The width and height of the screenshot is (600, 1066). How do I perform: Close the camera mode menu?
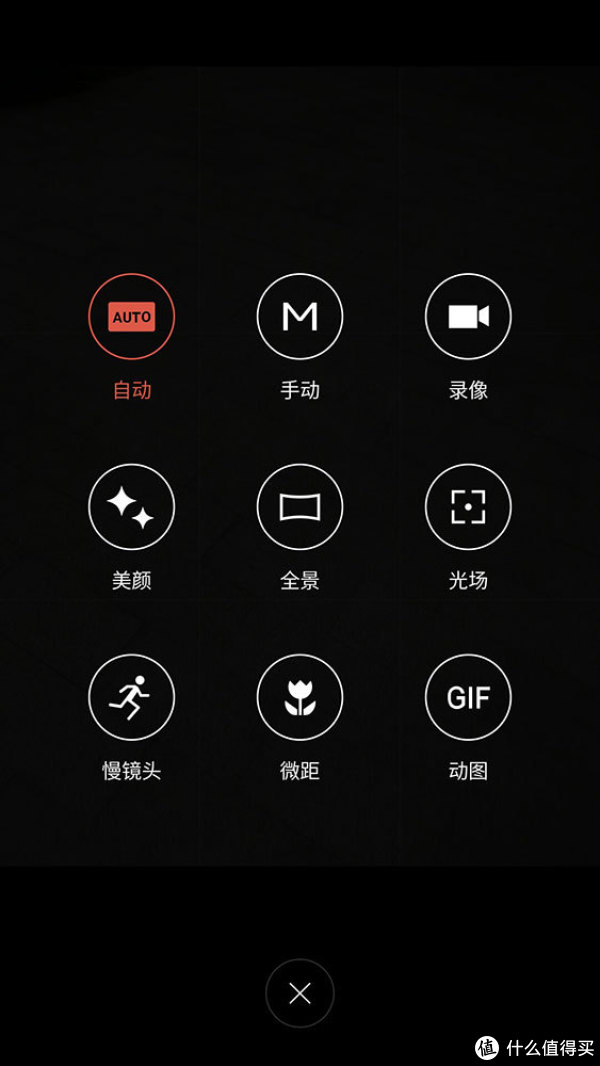(x=300, y=993)
